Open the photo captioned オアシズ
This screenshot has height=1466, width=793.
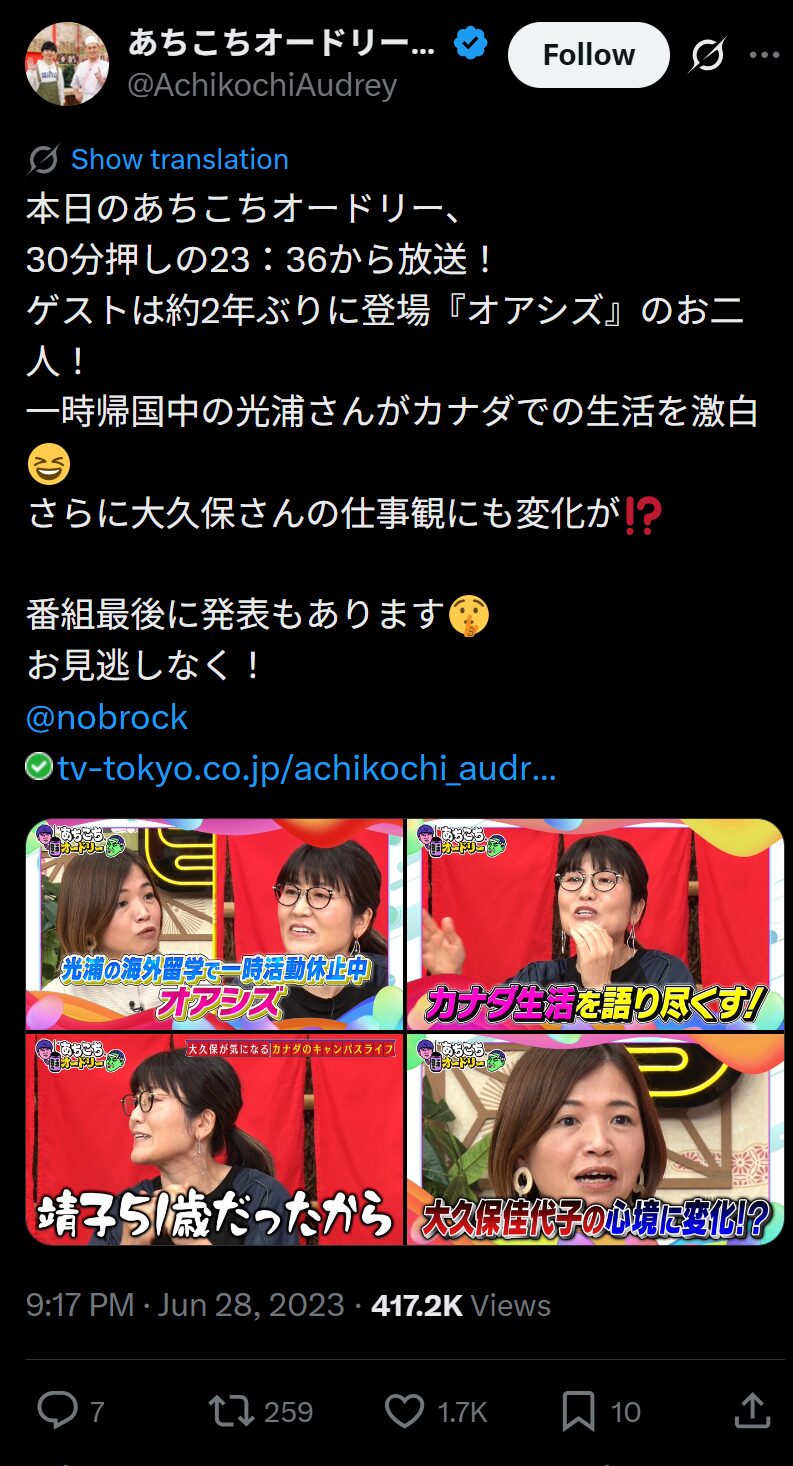(x=215, y=924)
